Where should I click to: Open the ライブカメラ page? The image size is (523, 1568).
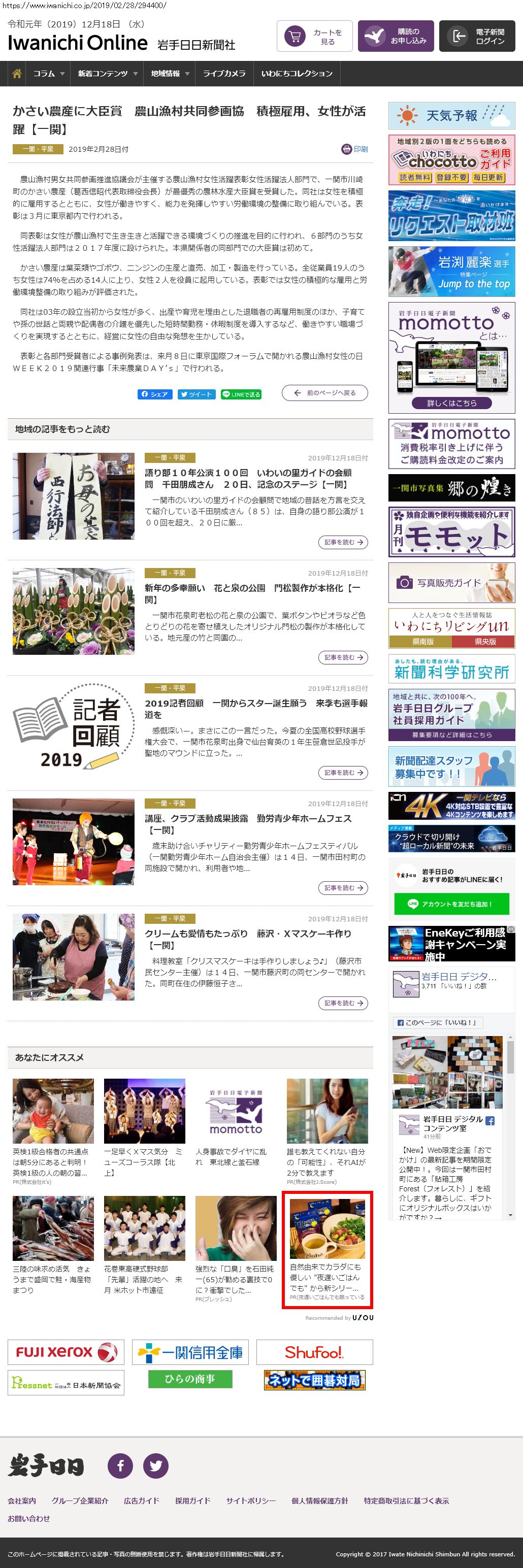(224, 74)
